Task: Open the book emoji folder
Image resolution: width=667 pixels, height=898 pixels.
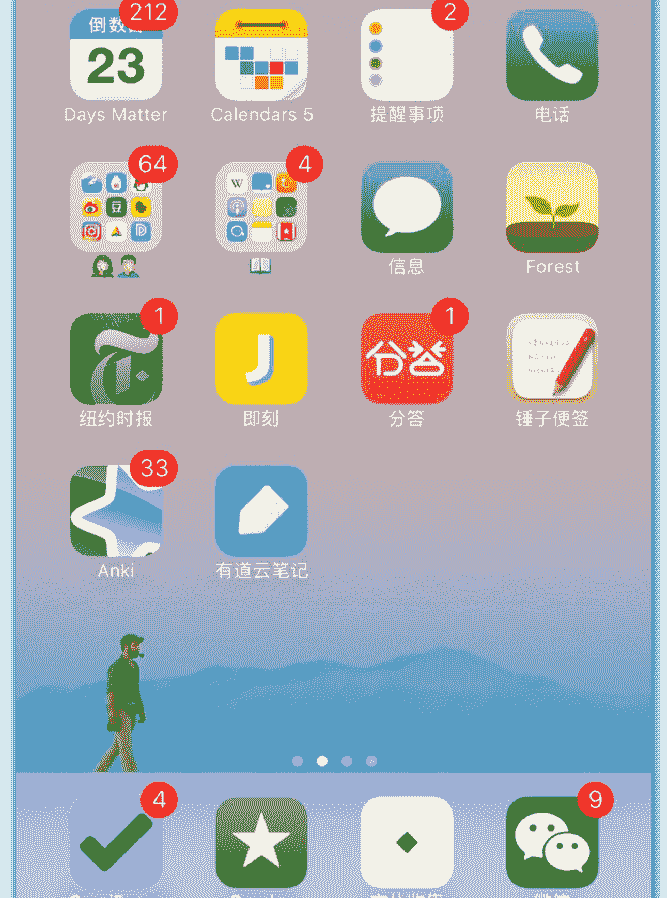Action: click(261, 207)
